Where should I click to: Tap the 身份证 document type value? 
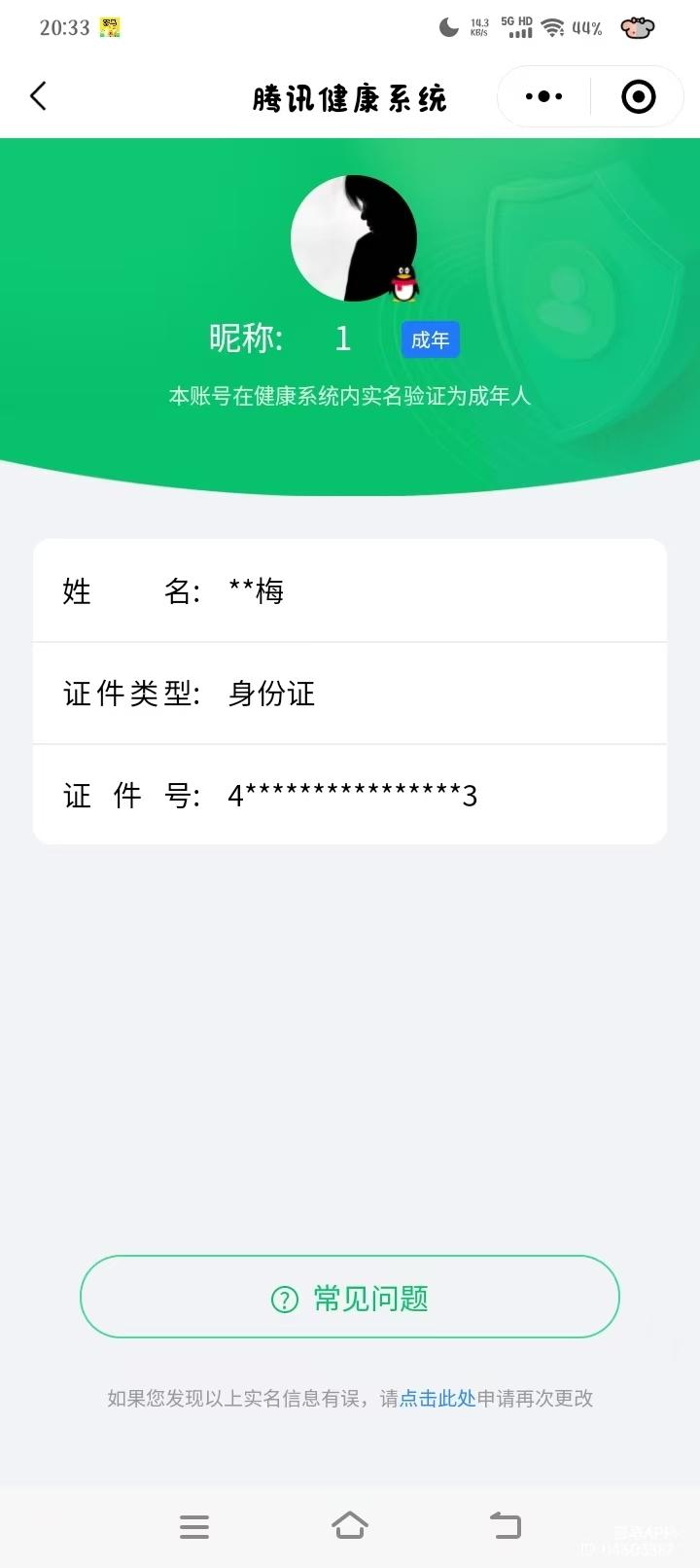tap(271, 694)
